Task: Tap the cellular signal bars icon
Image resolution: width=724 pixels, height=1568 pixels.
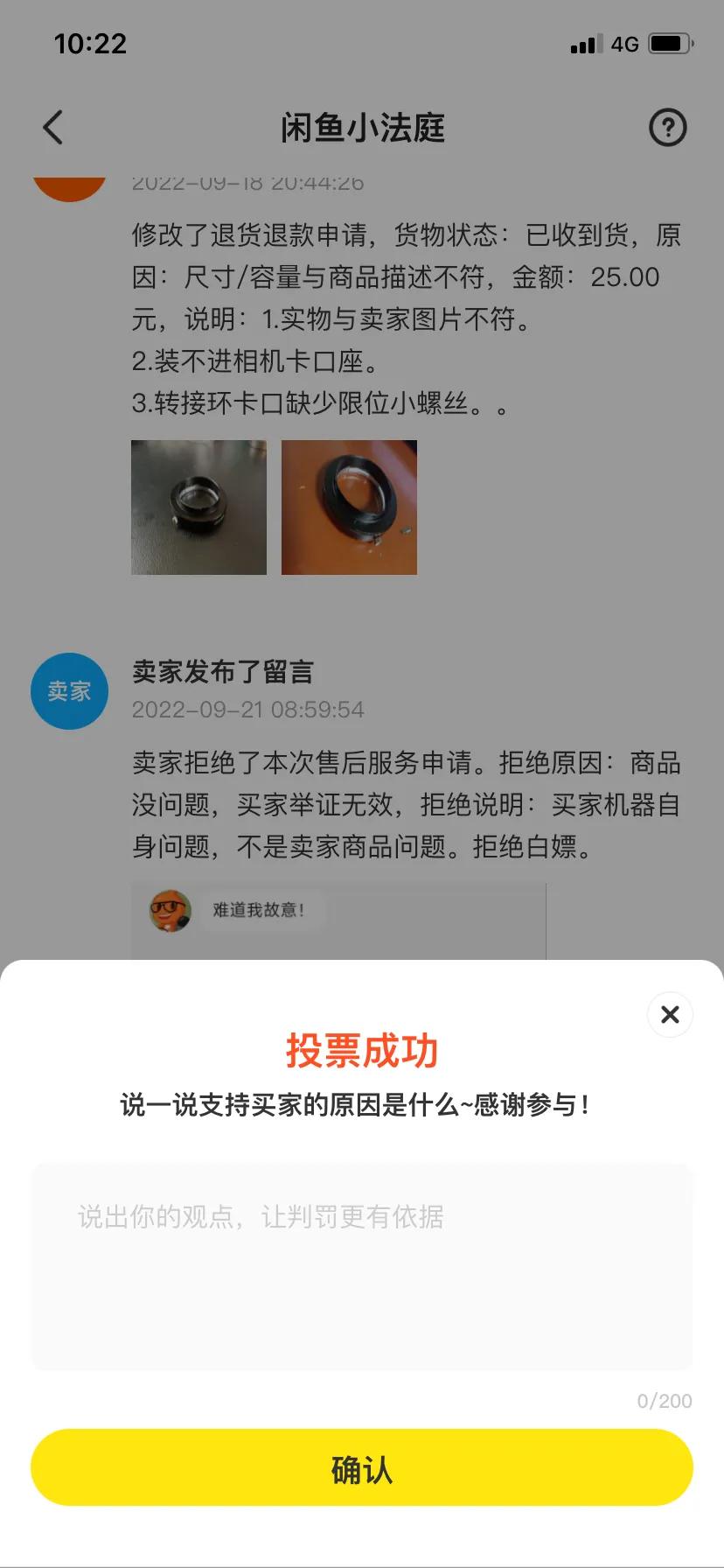Action: (585, 44)
